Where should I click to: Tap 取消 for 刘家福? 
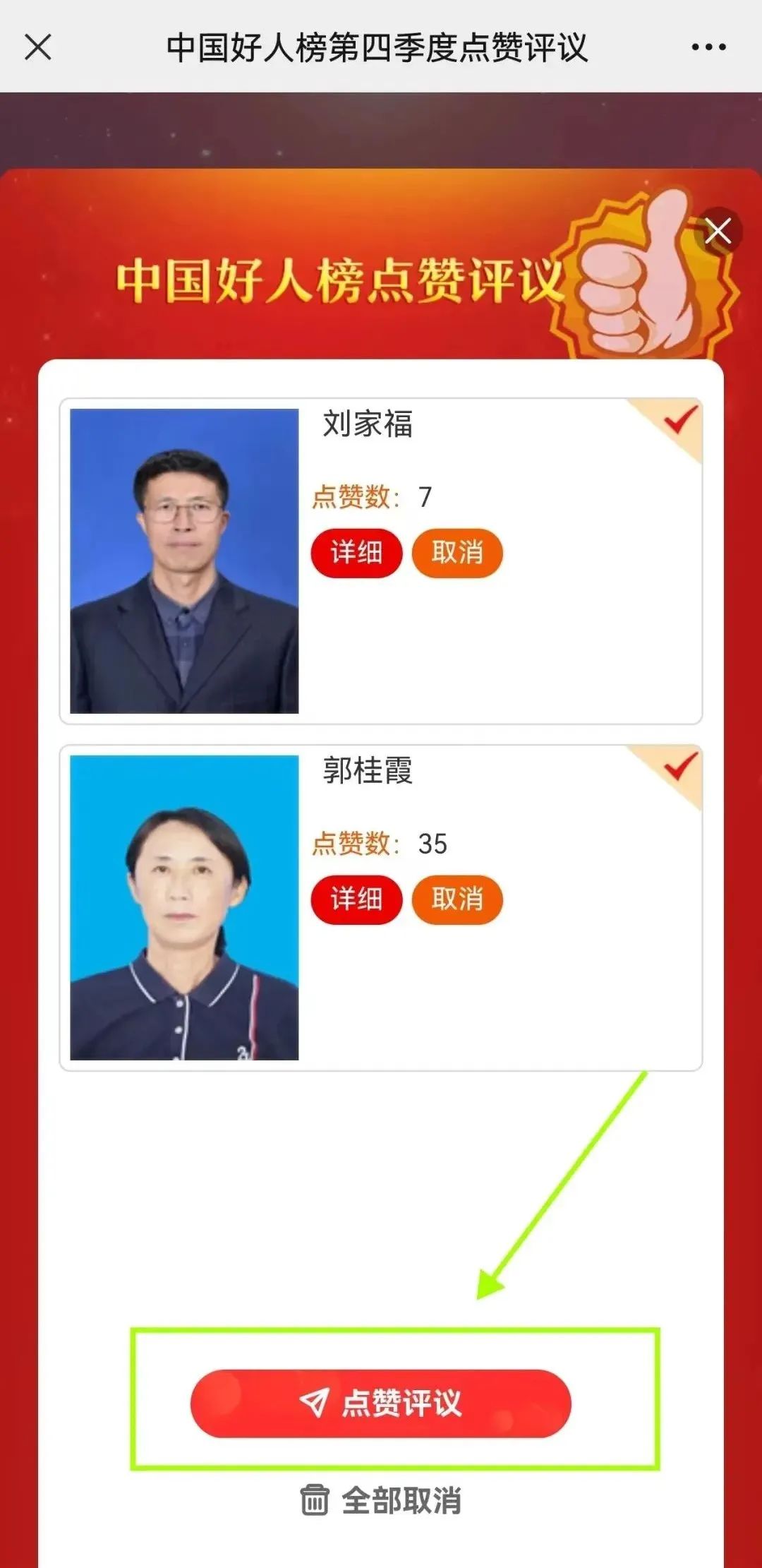pos(457,553)
